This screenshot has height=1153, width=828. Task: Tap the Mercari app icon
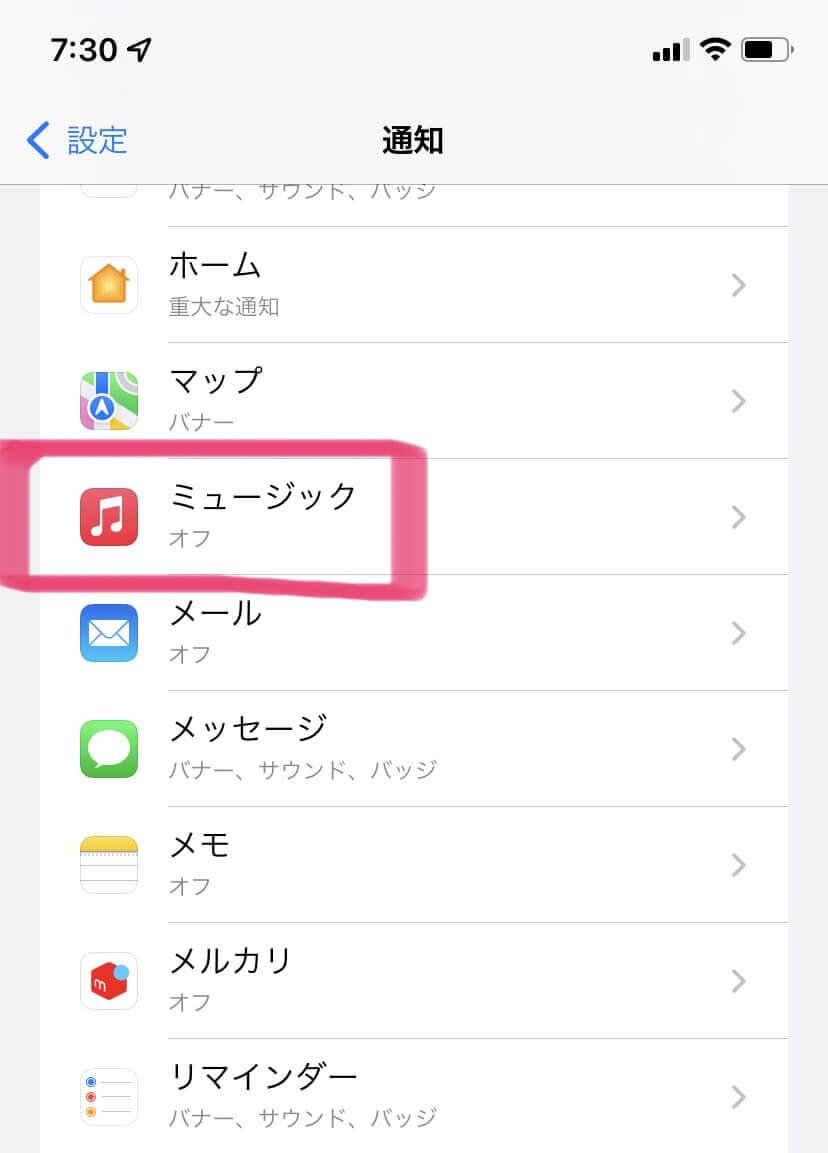click(x=108, y=980)
